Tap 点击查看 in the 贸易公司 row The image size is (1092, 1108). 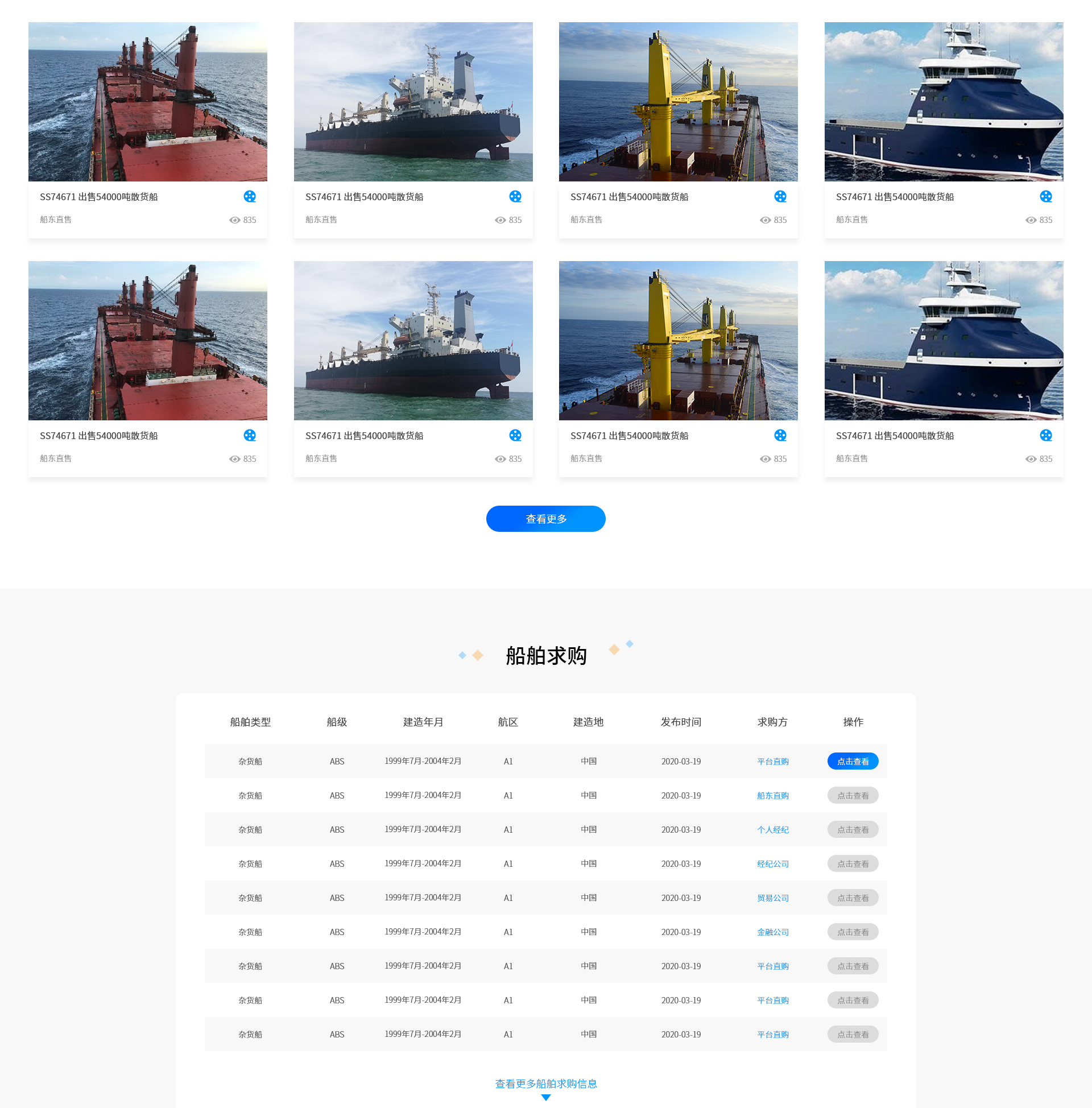tap(852, 898)
